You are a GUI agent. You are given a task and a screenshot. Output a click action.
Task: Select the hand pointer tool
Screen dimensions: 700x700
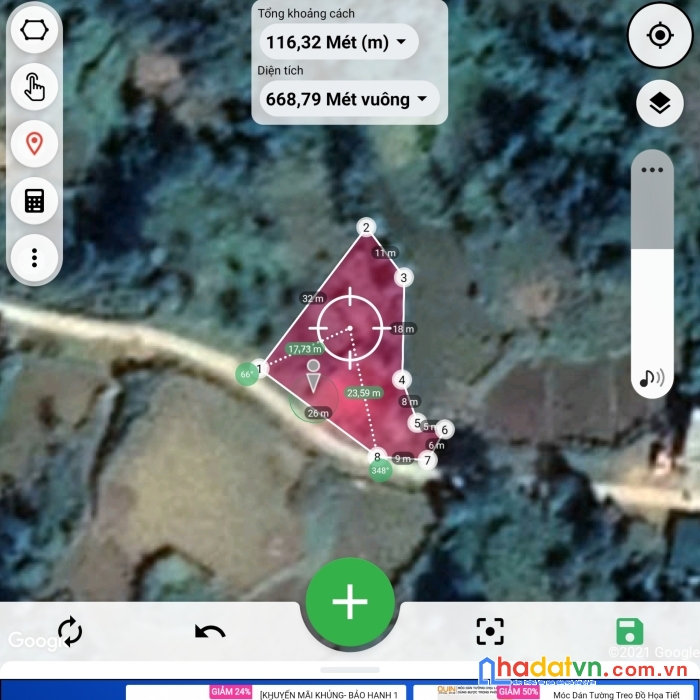34,88
